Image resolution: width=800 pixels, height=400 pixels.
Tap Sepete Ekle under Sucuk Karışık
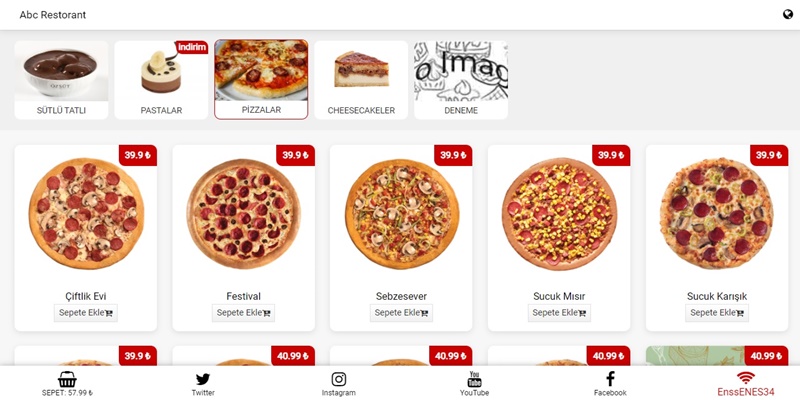click(x=717, y=313)
